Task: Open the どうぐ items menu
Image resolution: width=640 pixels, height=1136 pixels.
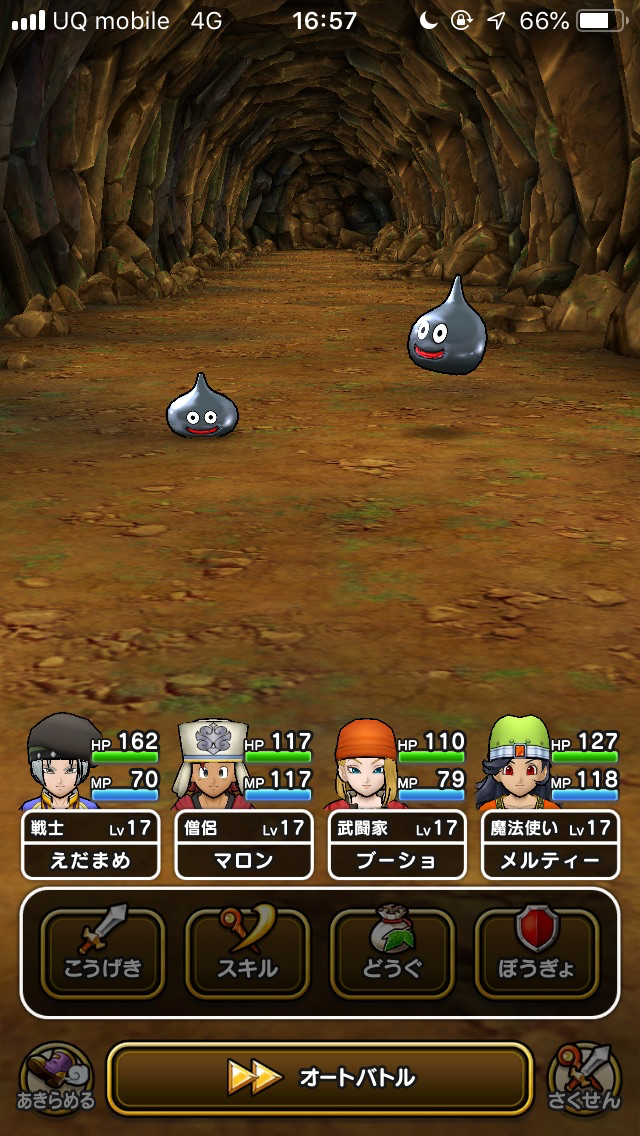Action: coord(392,952)
